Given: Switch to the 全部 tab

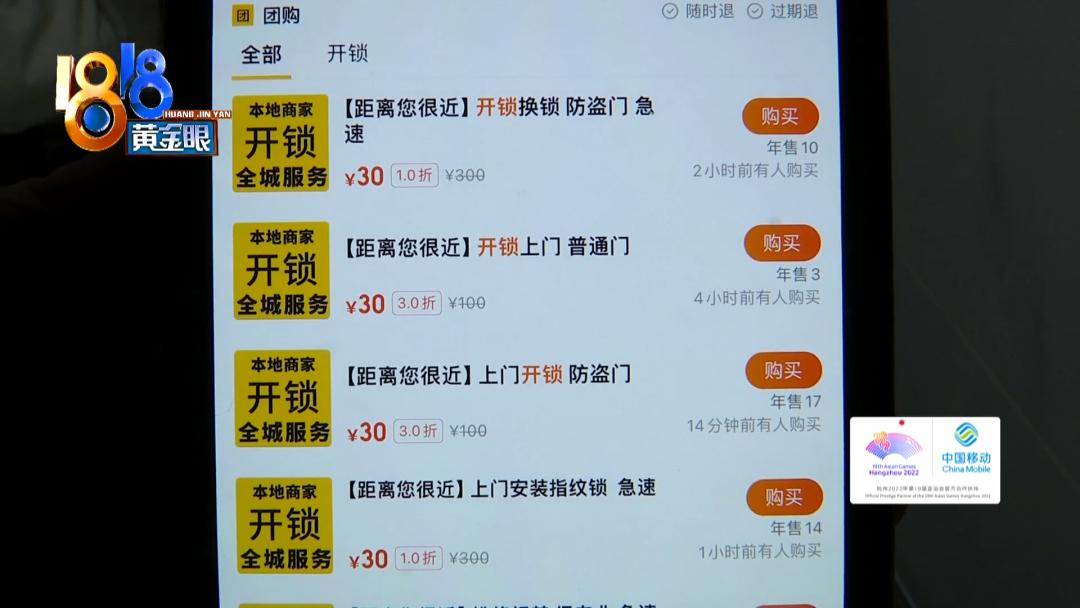Looking at the screenshot, I should click(x=261, y=55).
